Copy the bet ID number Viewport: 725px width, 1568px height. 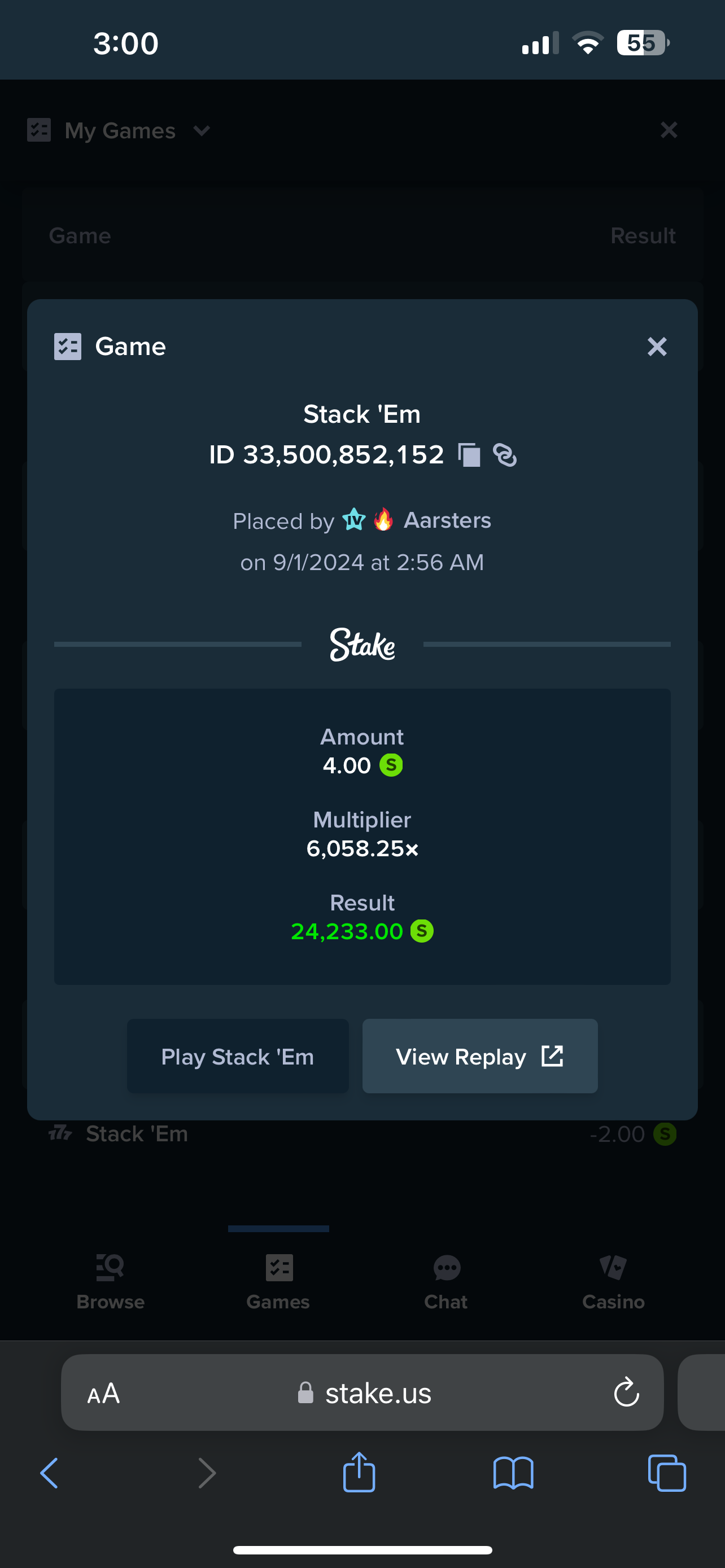pyautogui.click(x=469, y=455)
